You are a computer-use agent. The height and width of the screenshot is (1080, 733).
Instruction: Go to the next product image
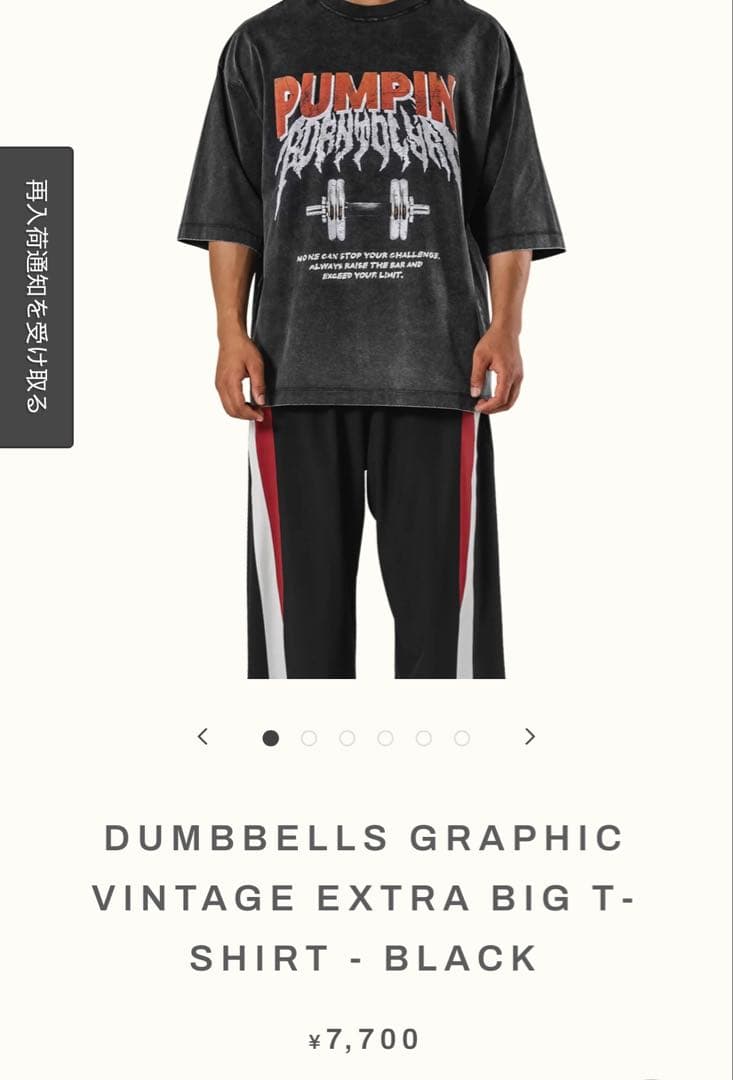[x=530, y=737]
